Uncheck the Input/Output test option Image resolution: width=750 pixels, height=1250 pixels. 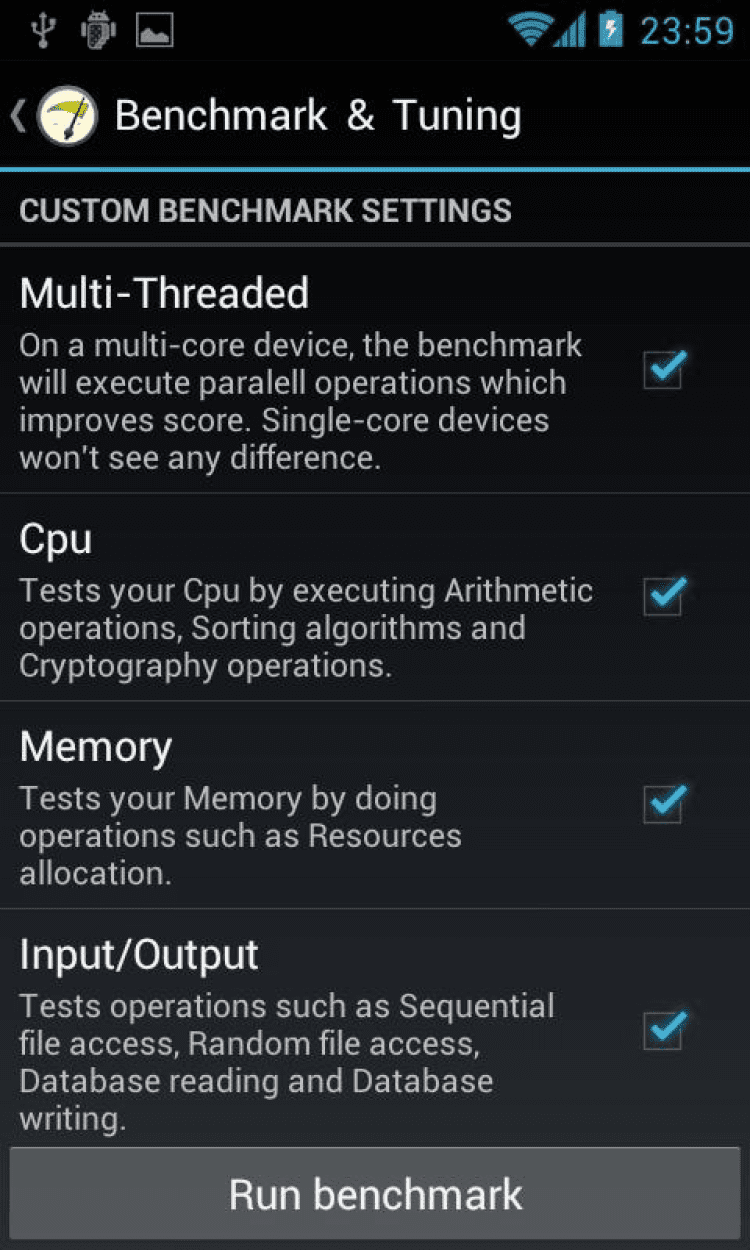(663, 1030)
